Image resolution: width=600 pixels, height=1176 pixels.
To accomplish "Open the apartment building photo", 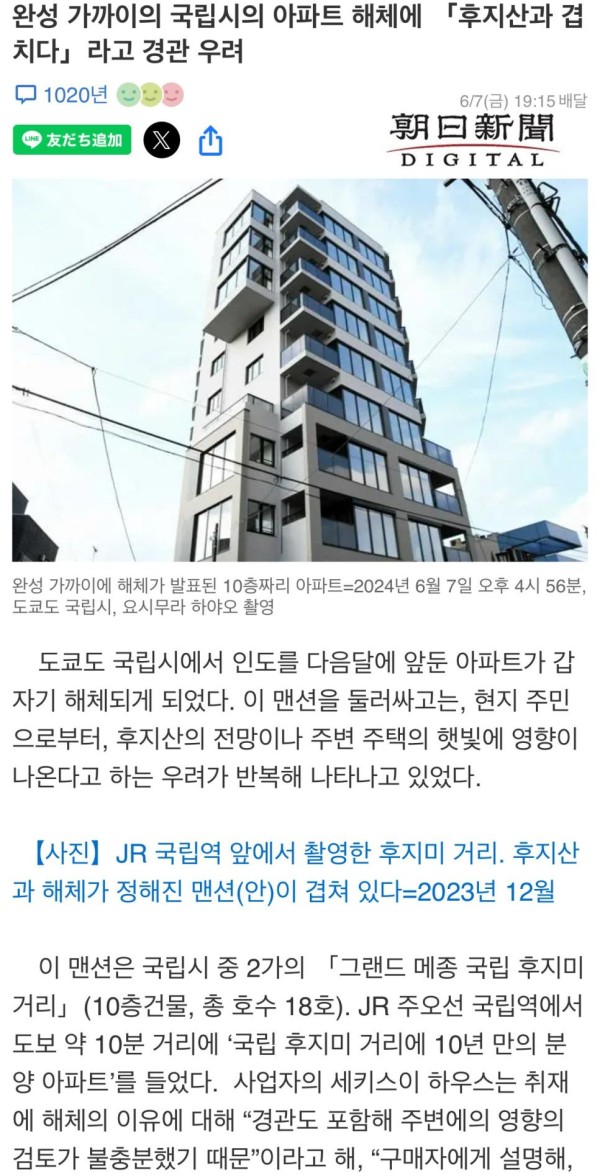I will [x=300, y=370].
